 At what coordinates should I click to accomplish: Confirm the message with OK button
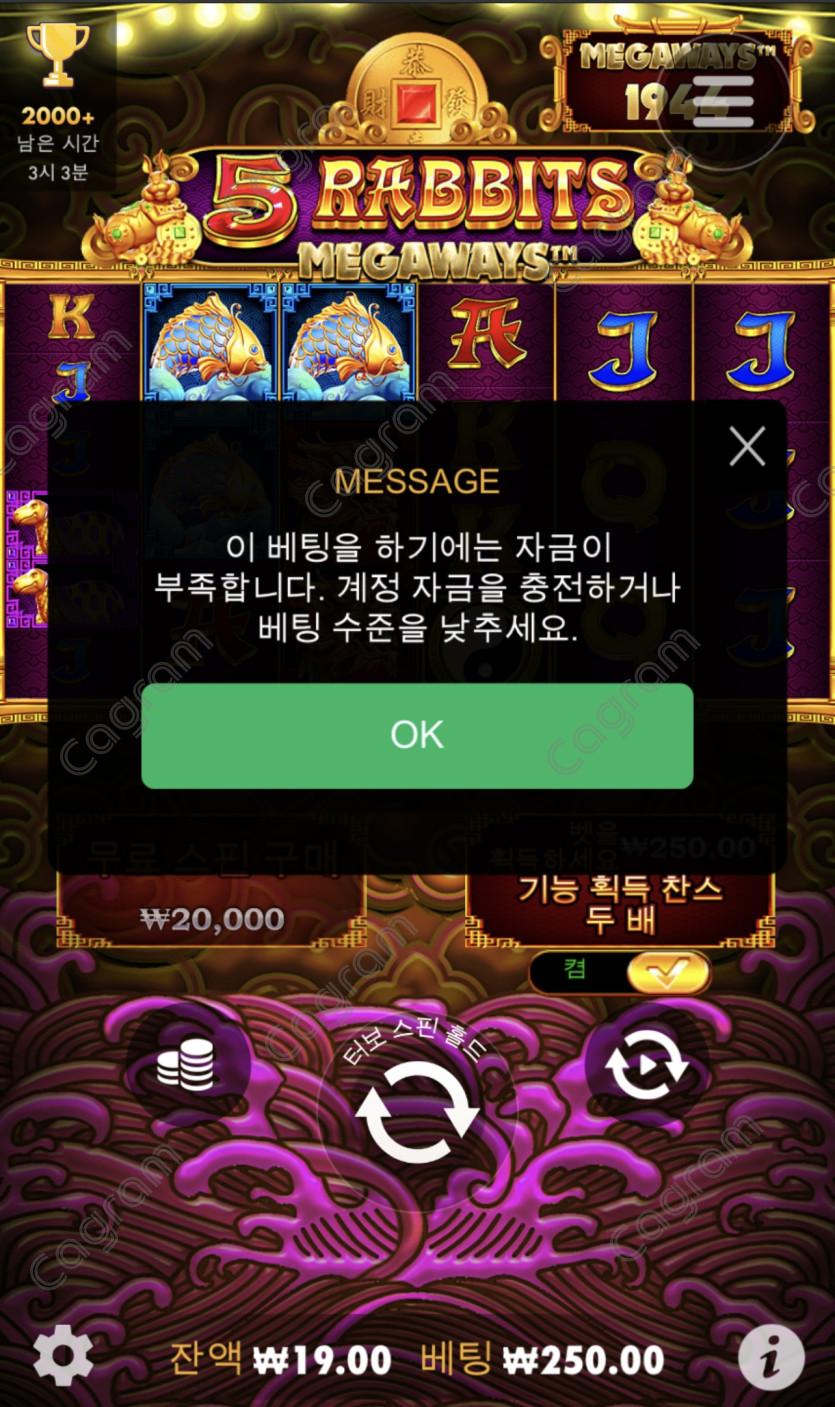coord(417,735)
